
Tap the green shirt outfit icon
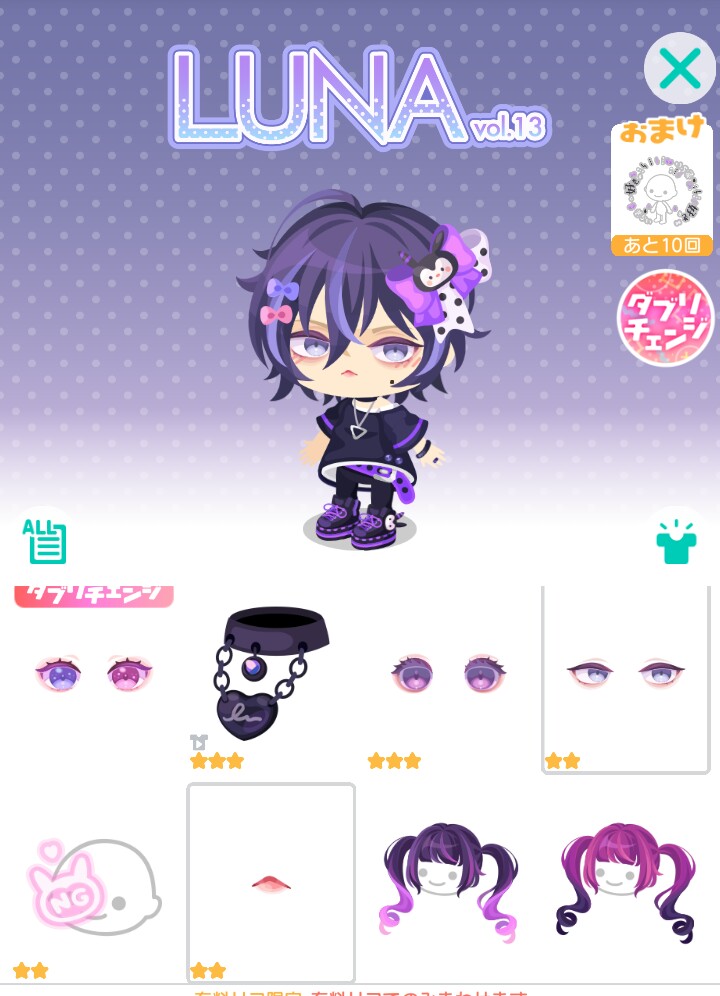(x=676, y=541)
